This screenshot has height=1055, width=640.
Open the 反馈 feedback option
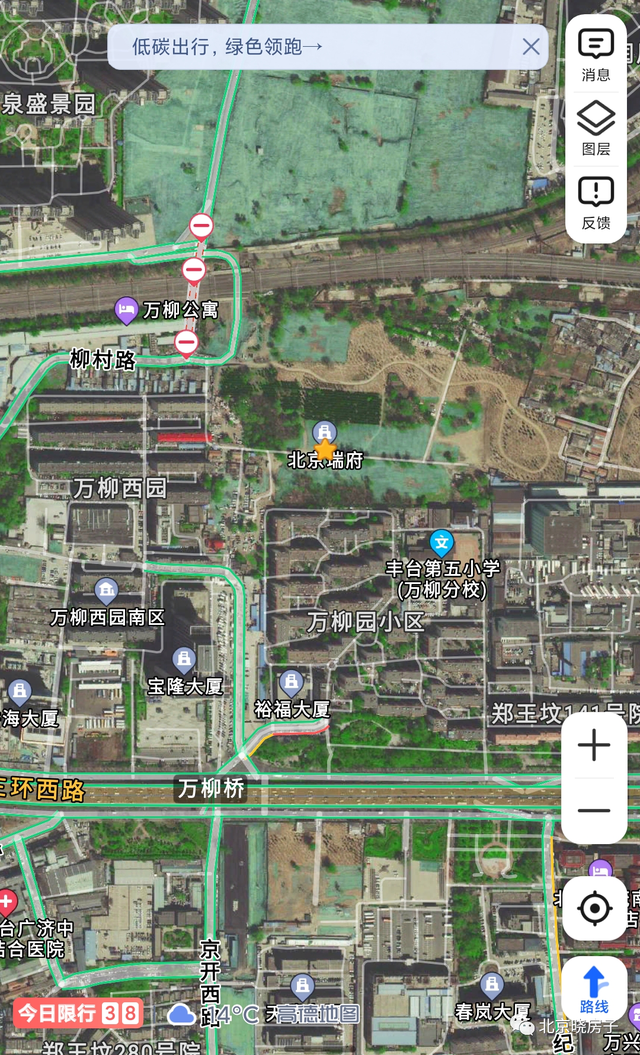point(596,203)
